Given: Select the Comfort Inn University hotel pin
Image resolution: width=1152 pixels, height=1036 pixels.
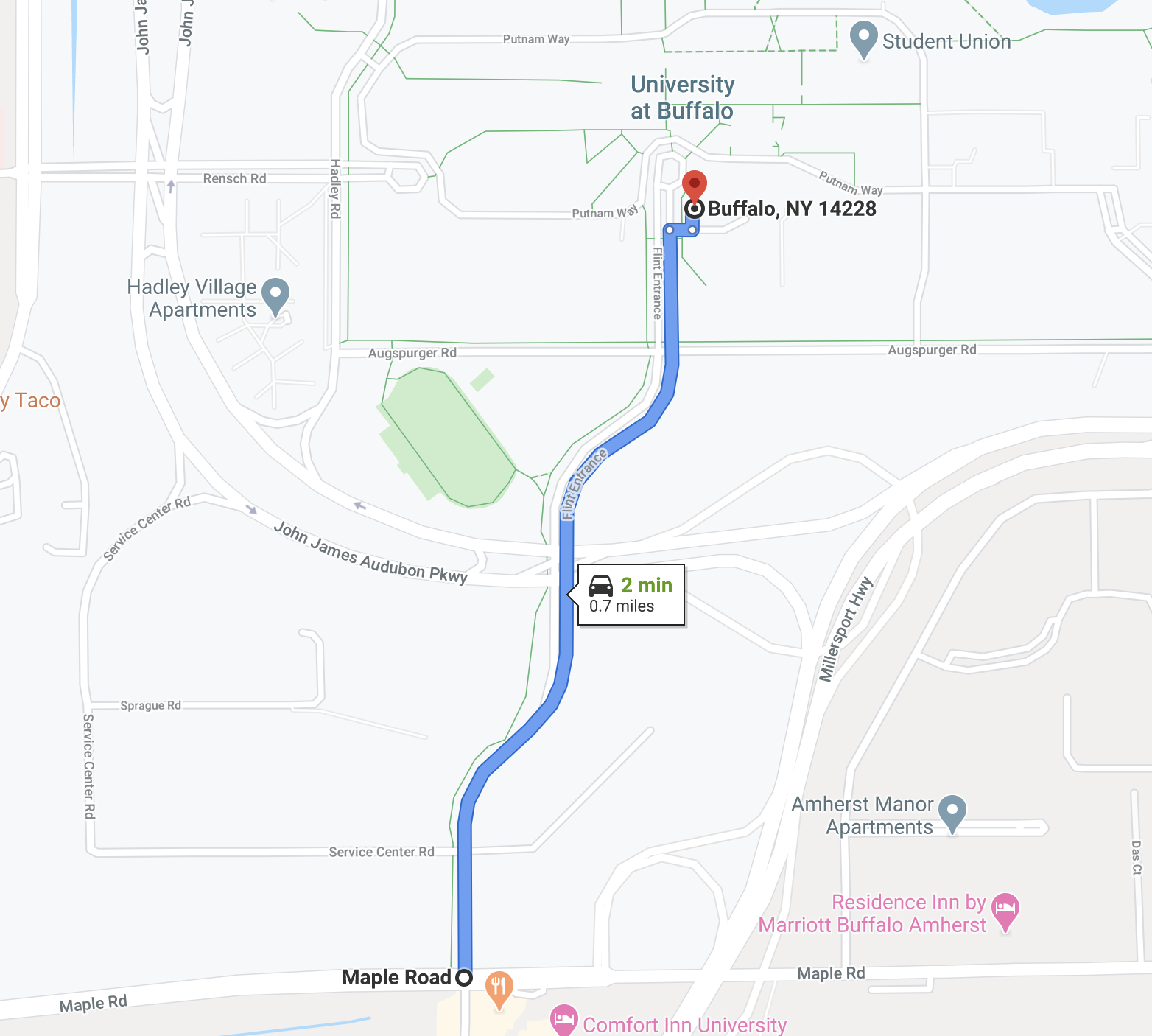Looking at the screenshot, I should coord(564,1019).
